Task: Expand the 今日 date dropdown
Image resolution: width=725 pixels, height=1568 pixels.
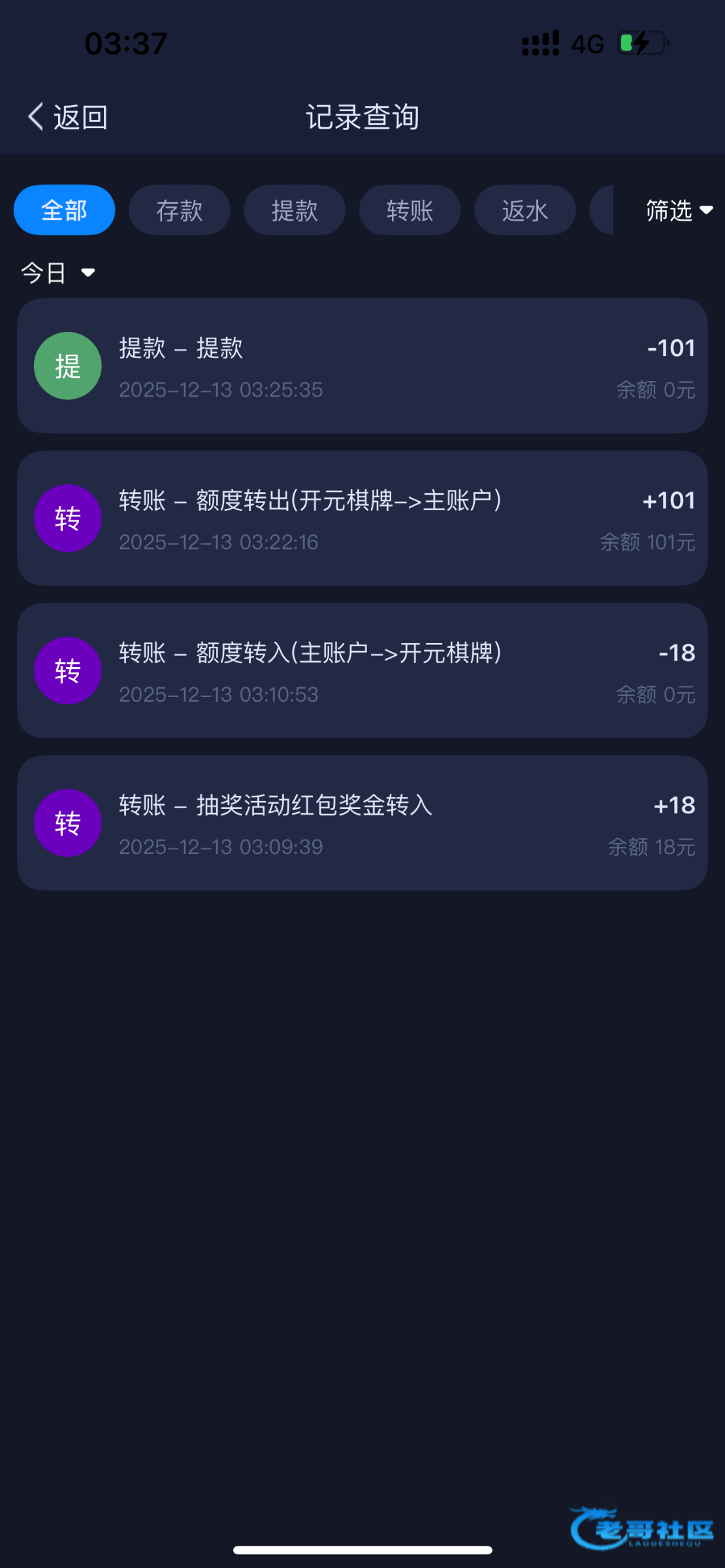Action: click(x=57, y=272)
